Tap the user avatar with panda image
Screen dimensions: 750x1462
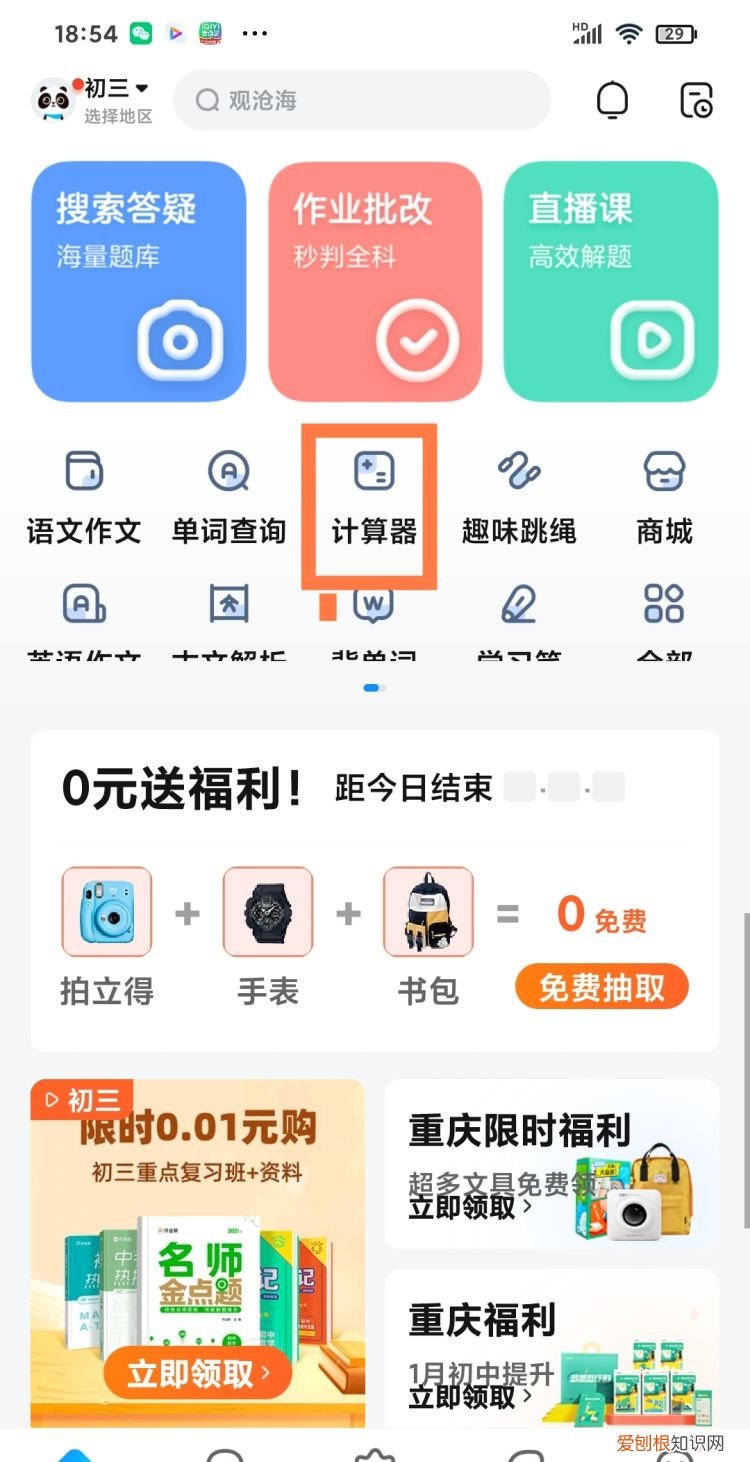pos(52,98)
